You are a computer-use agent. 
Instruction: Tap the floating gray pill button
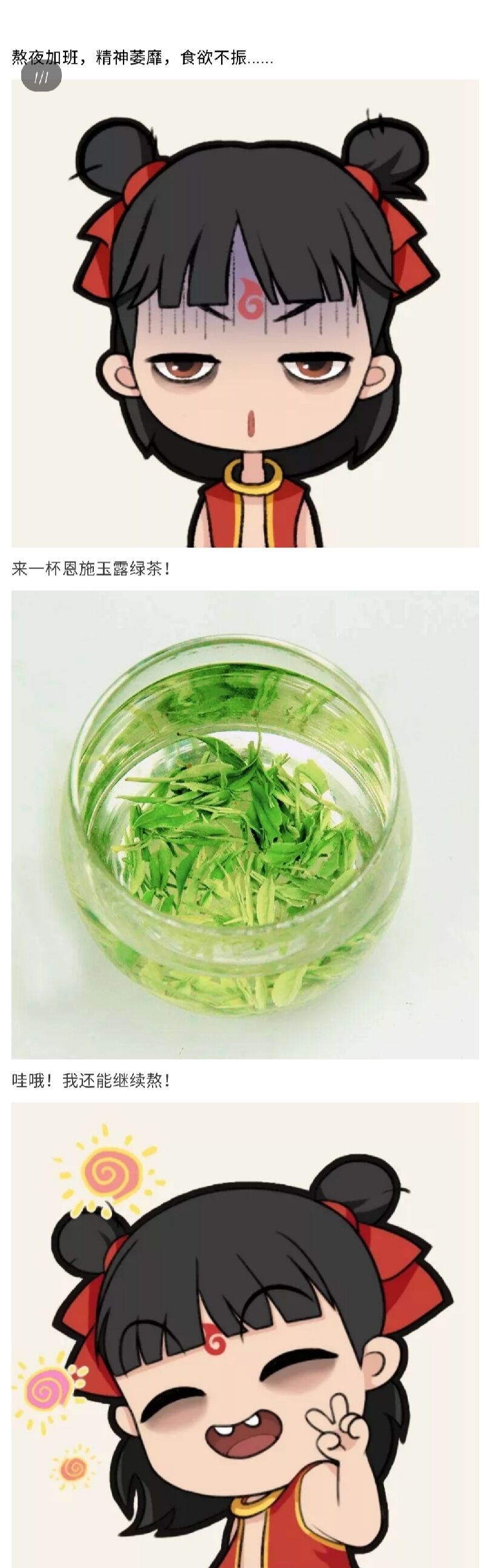41,78
